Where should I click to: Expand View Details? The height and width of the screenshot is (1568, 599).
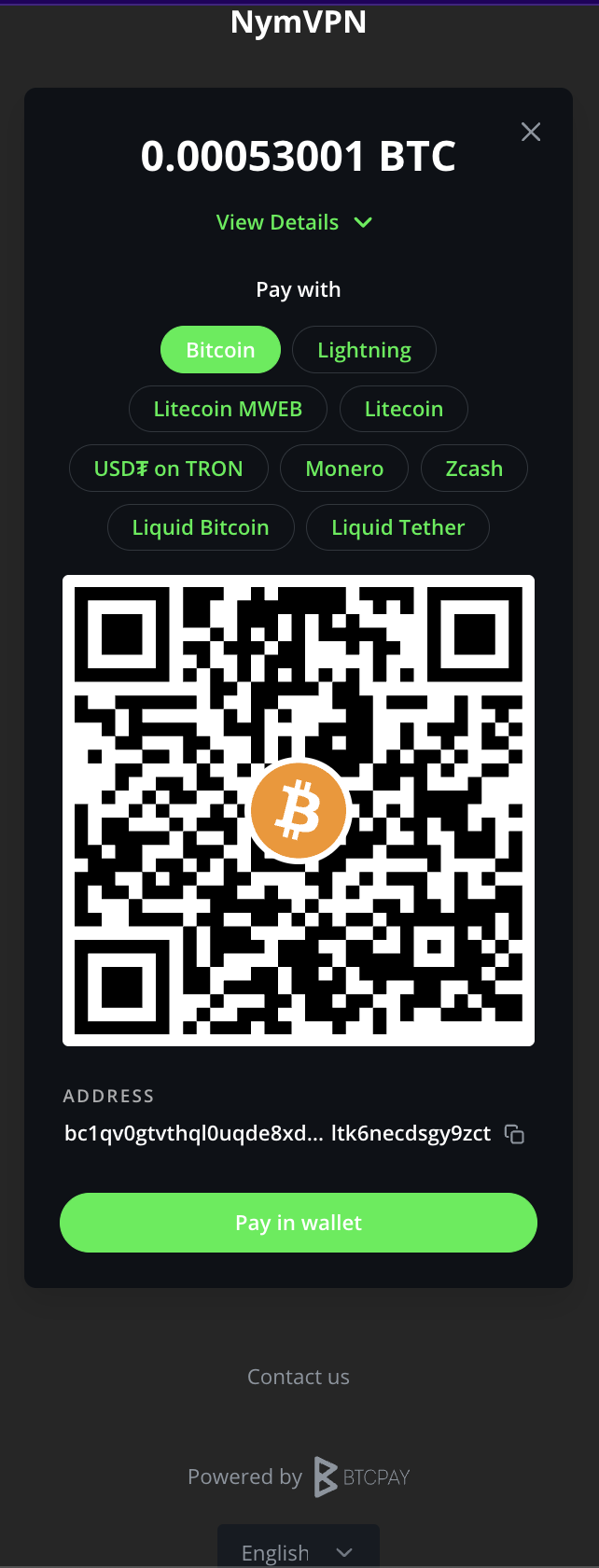[294, 222]
